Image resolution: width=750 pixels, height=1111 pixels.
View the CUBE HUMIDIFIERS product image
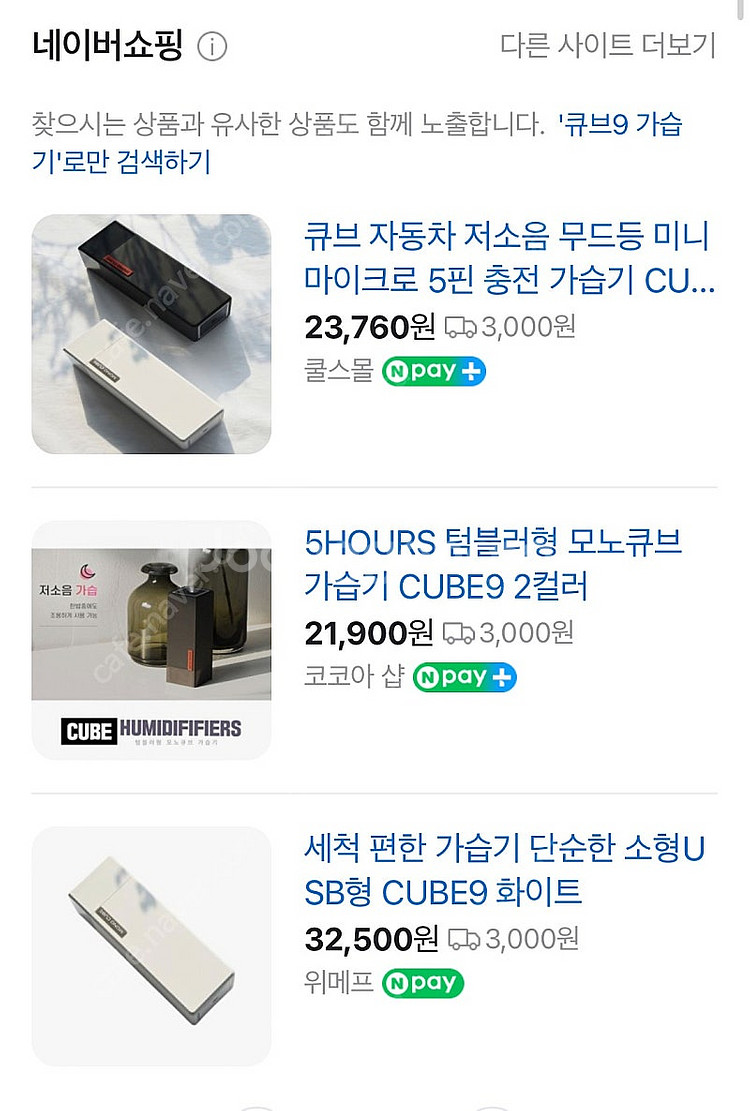pyautogui.click(x=152, y=640)
